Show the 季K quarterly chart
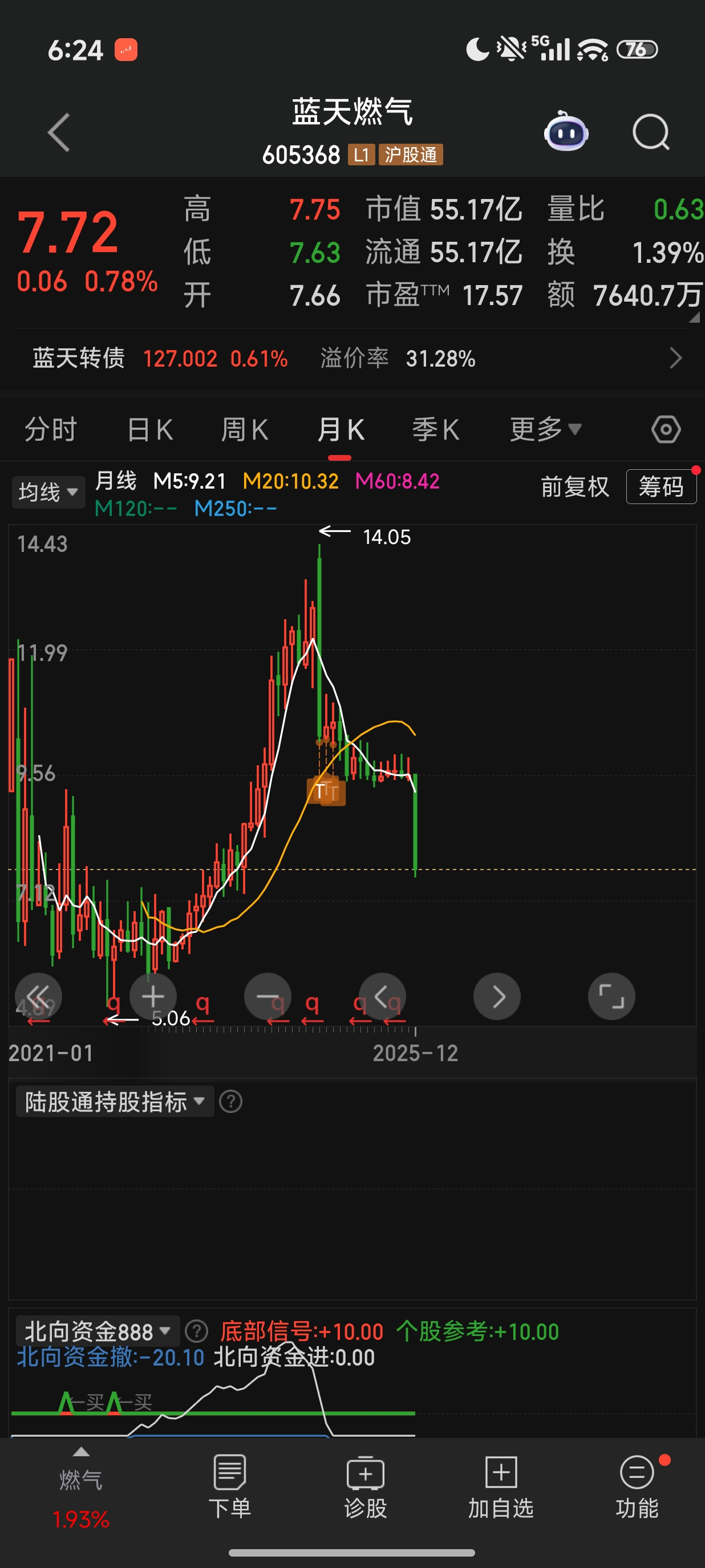Image resolution: width=705 pixels, height=1568 pixels. click(435, 430)
